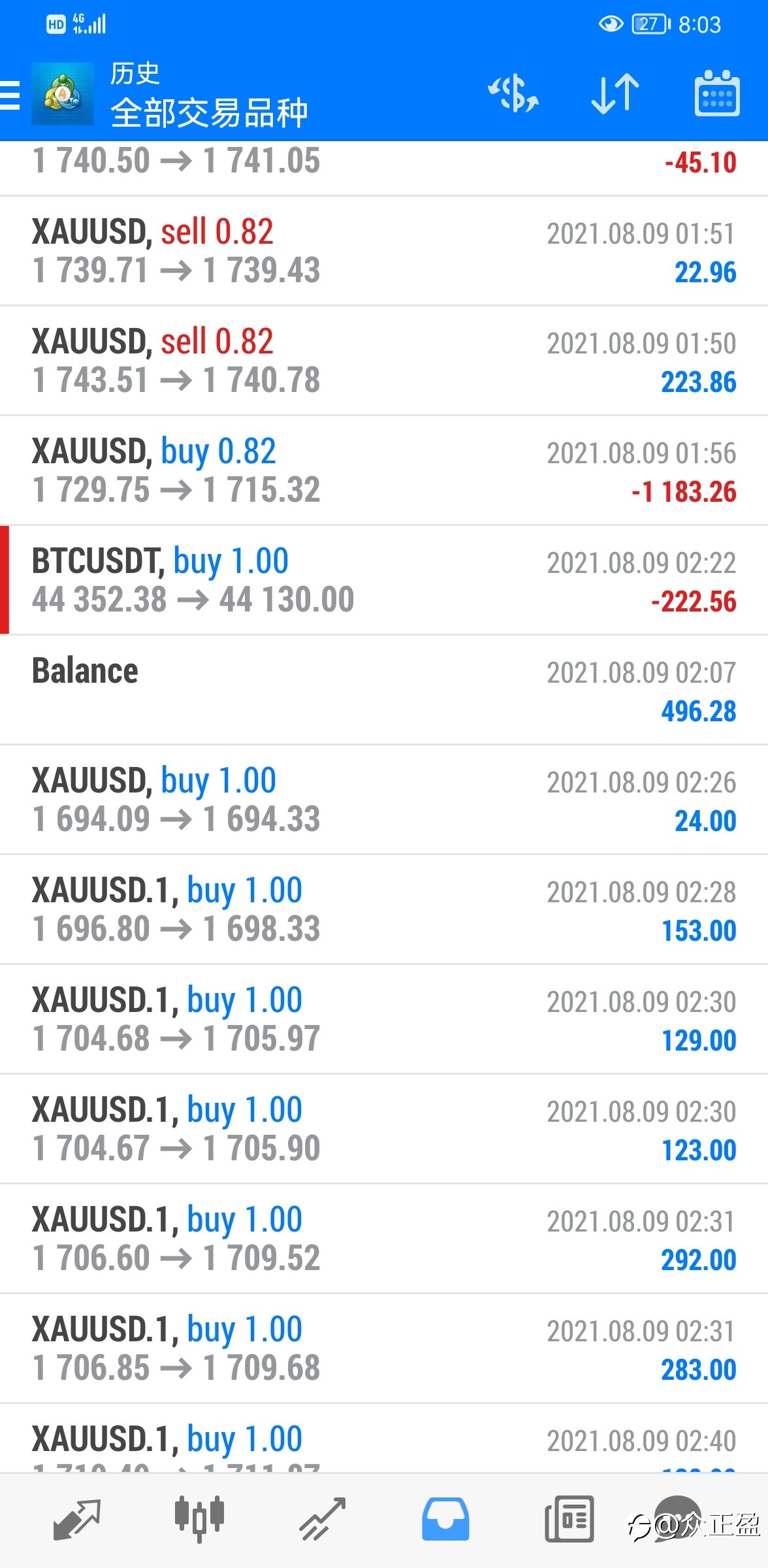Expand the XAUUSD sell trade with profit 223.86
Image resolution: width=768 pixels, height=1568 pixels.
coord(384,361)
